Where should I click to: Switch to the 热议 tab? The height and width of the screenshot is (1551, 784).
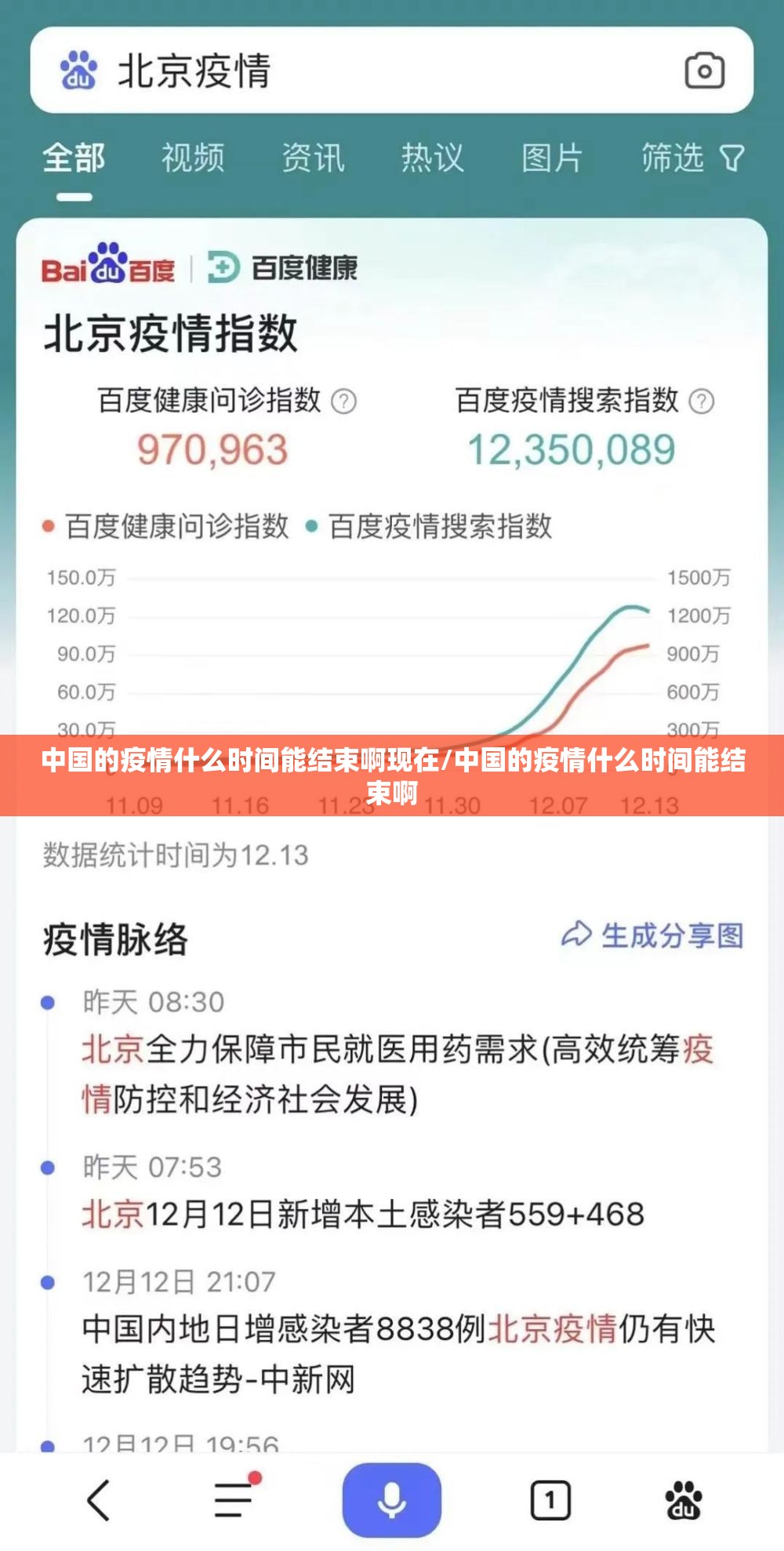433,158
